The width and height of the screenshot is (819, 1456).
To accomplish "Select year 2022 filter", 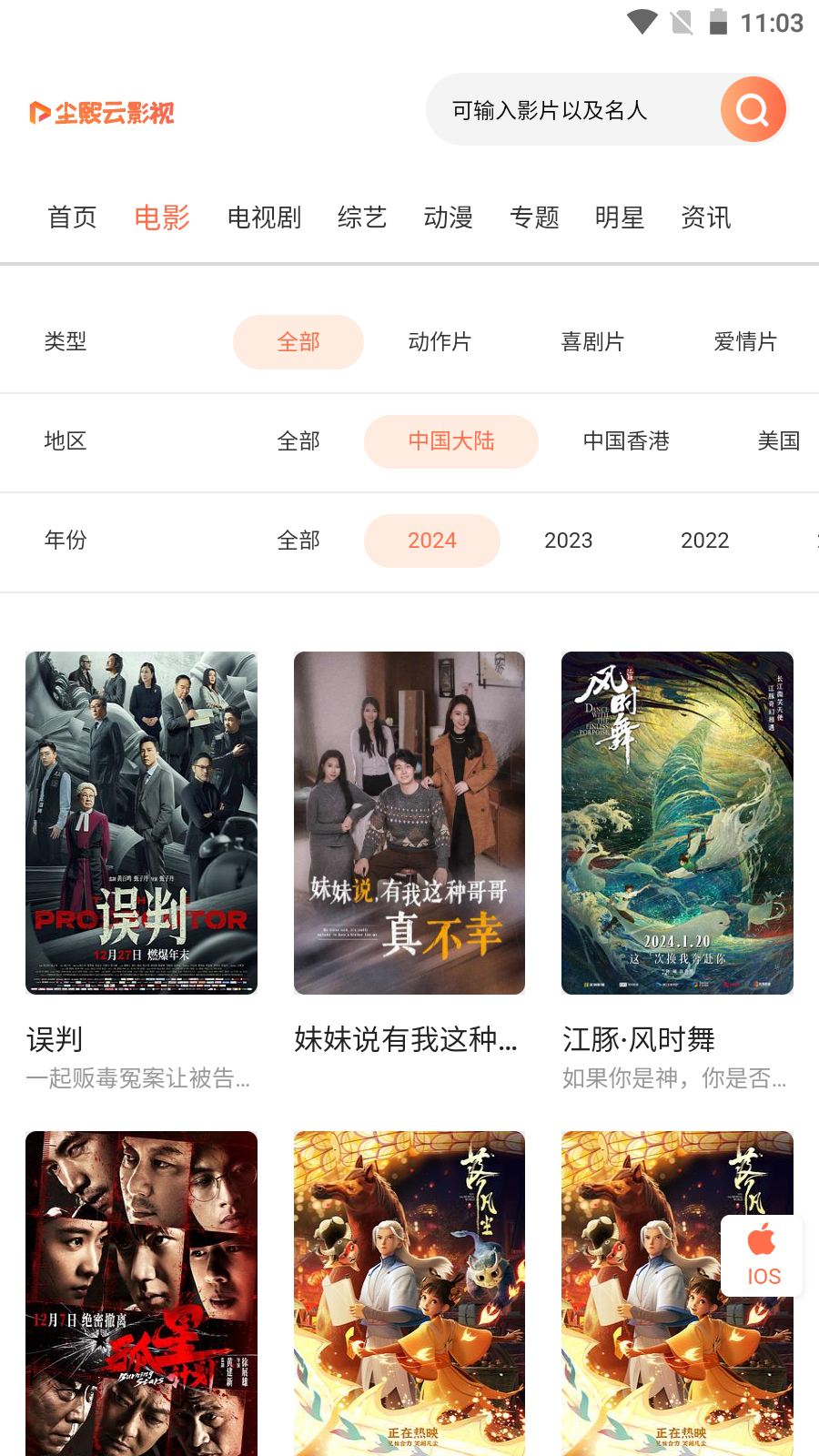I will [705, 541].
